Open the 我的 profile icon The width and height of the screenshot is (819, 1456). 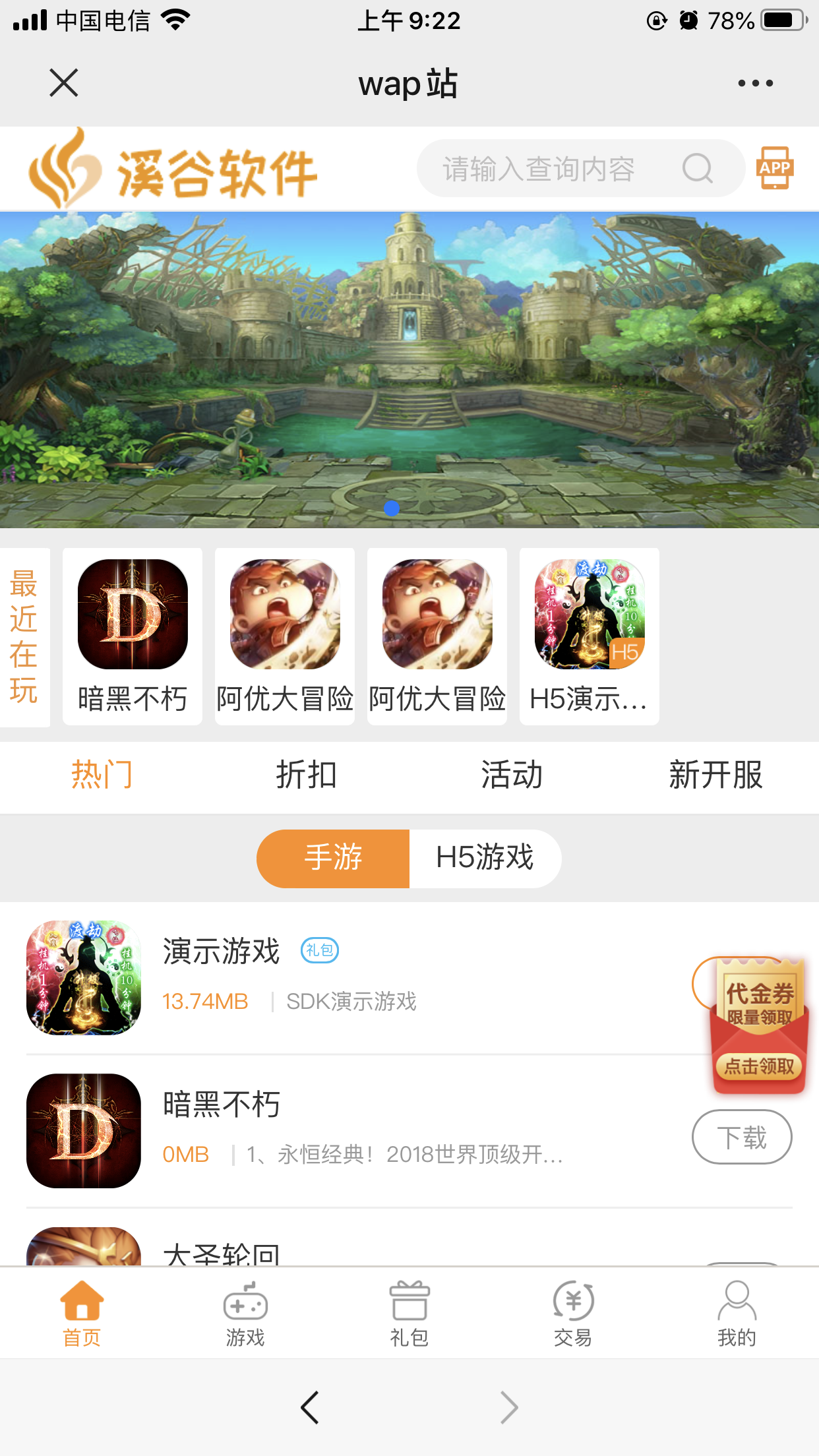[x=737, y=1302]
